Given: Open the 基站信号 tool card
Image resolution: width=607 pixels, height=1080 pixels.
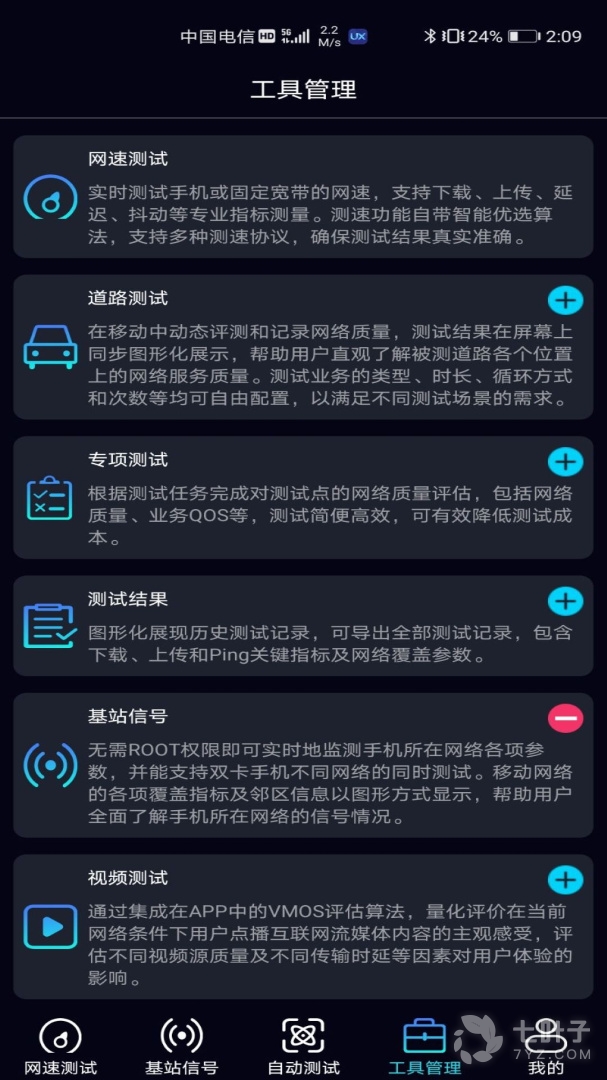Looking at the screenshot, I should 303,765.
